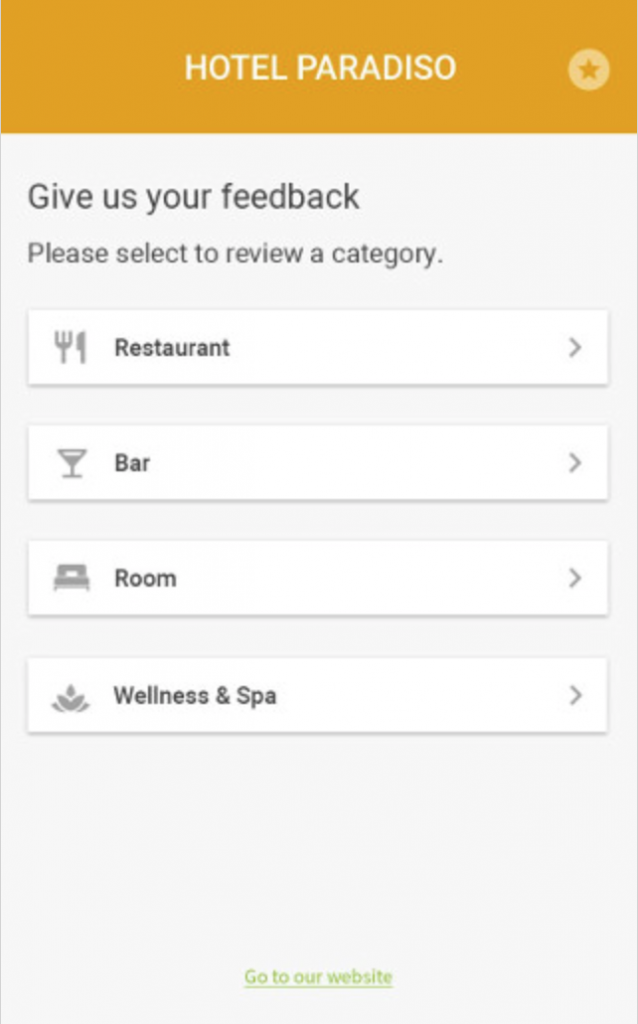
Task: Tap the star icon in the header
Action: pyautogui.click(x=589, y=70)
